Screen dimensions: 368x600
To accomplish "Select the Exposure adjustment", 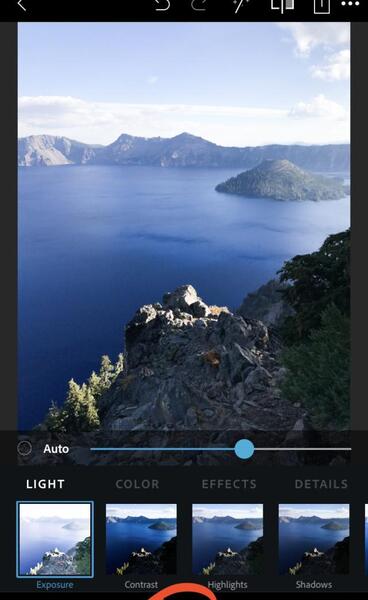I will pyautogui.click(x=55, y=546).
